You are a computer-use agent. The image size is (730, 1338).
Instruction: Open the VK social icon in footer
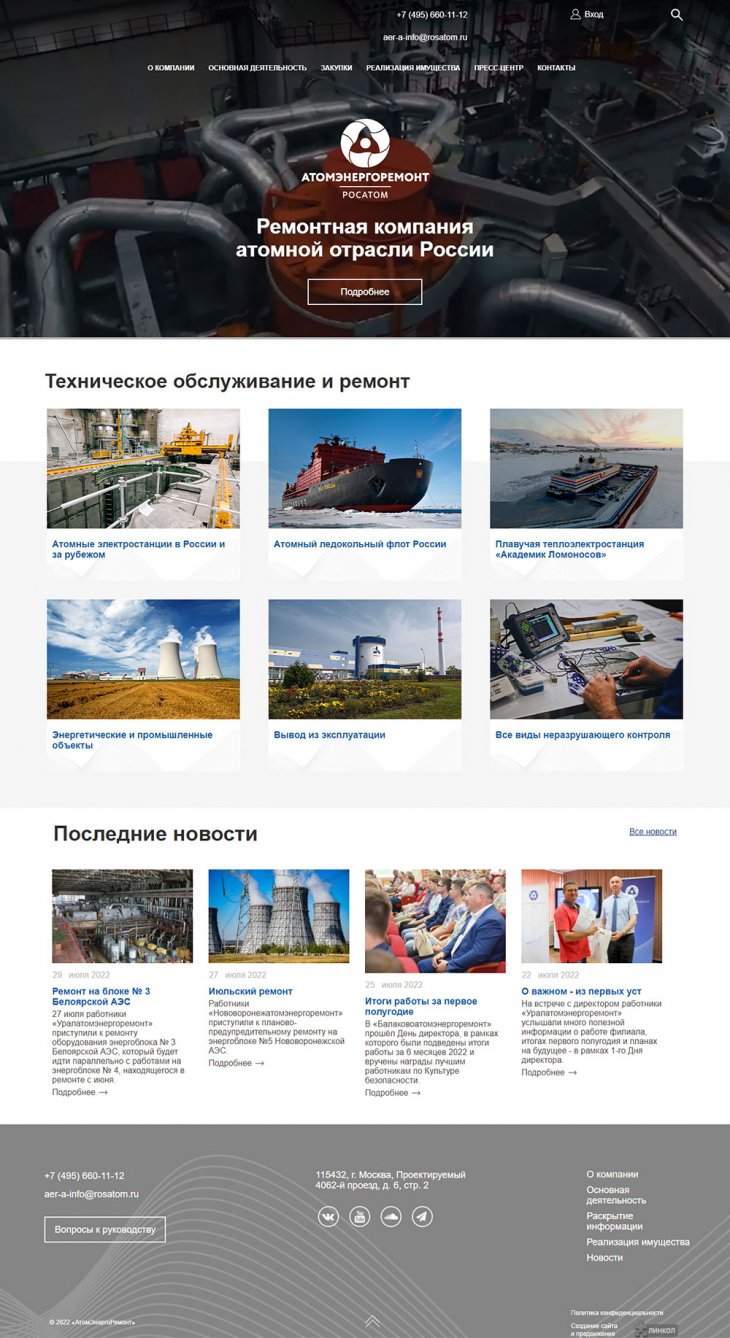pyautogui.click(x=328, y=1216)
